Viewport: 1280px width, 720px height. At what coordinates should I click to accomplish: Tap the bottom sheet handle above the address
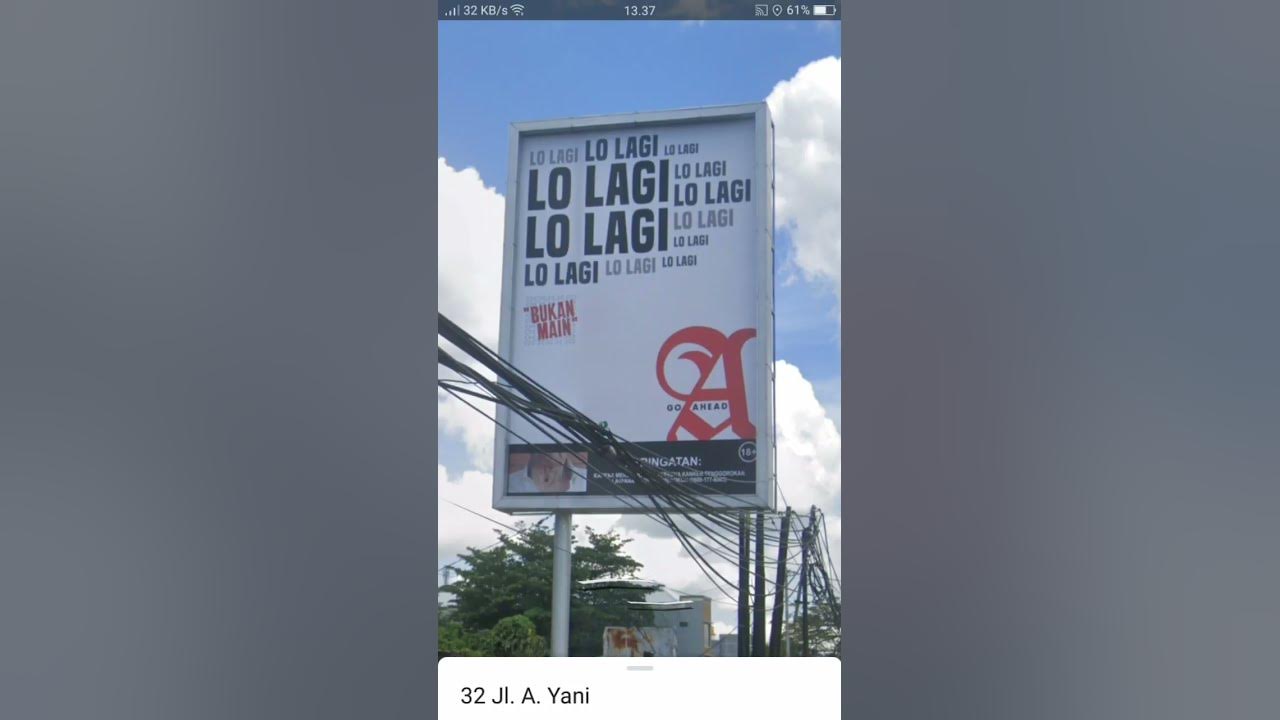pyautogui.click(x=640, y=668)
